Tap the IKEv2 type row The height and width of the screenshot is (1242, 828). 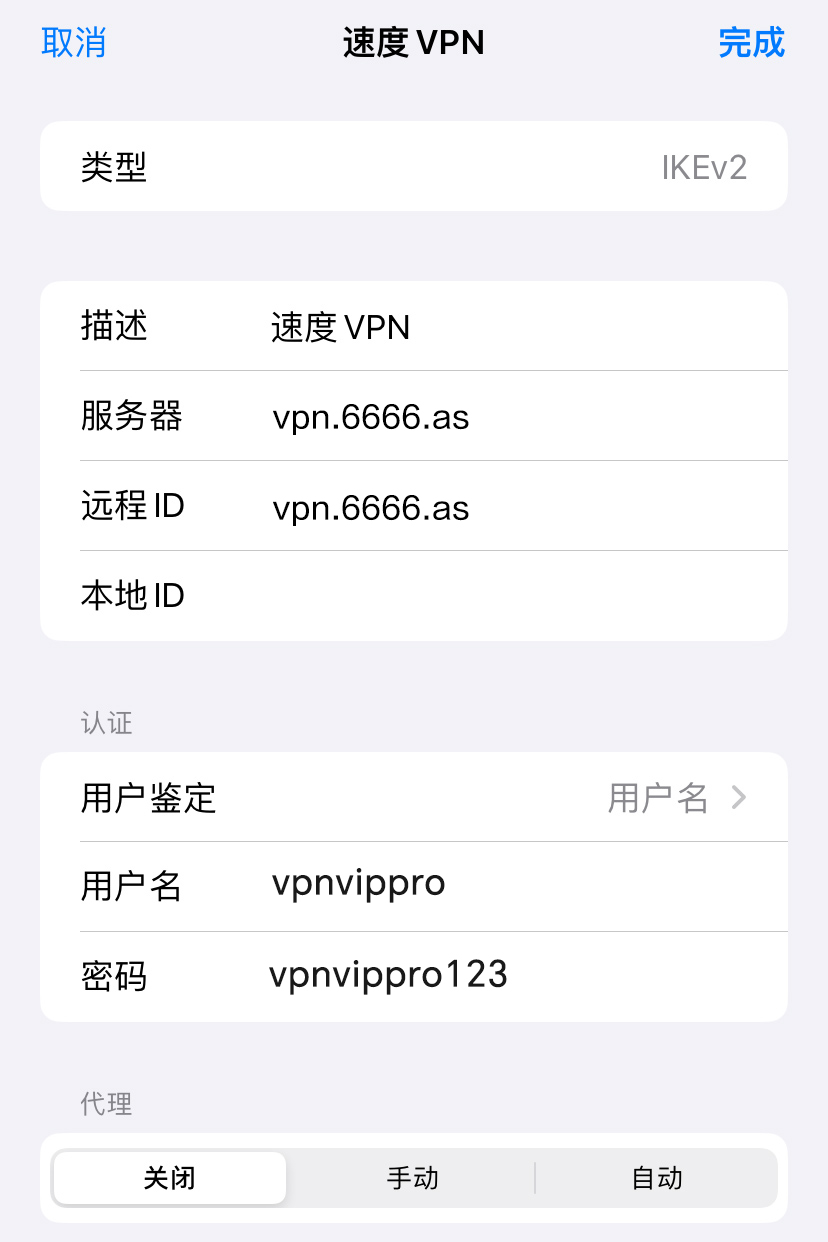coord(414,166)
